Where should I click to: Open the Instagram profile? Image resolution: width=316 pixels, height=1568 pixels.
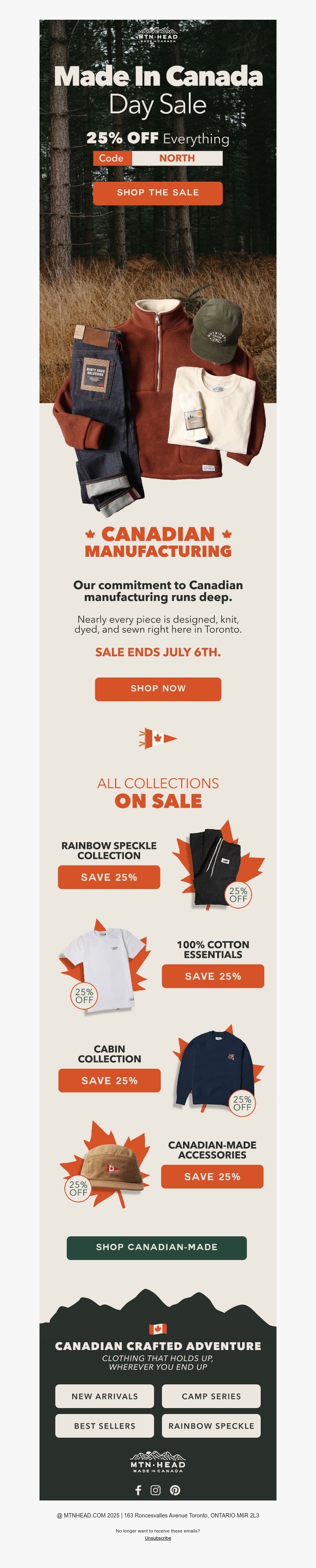click(156, 1490)
